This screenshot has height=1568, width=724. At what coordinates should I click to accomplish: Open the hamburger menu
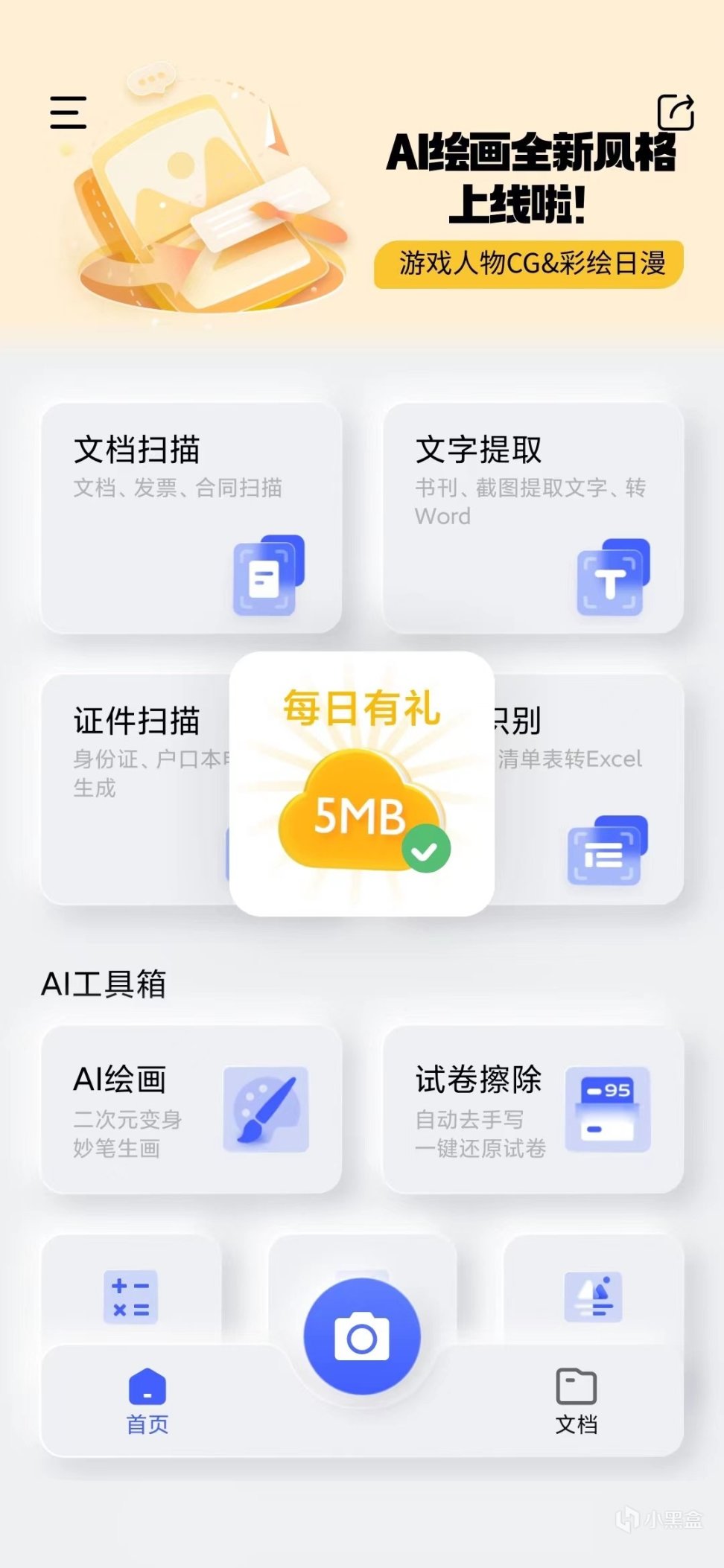(x=69, y=112)
